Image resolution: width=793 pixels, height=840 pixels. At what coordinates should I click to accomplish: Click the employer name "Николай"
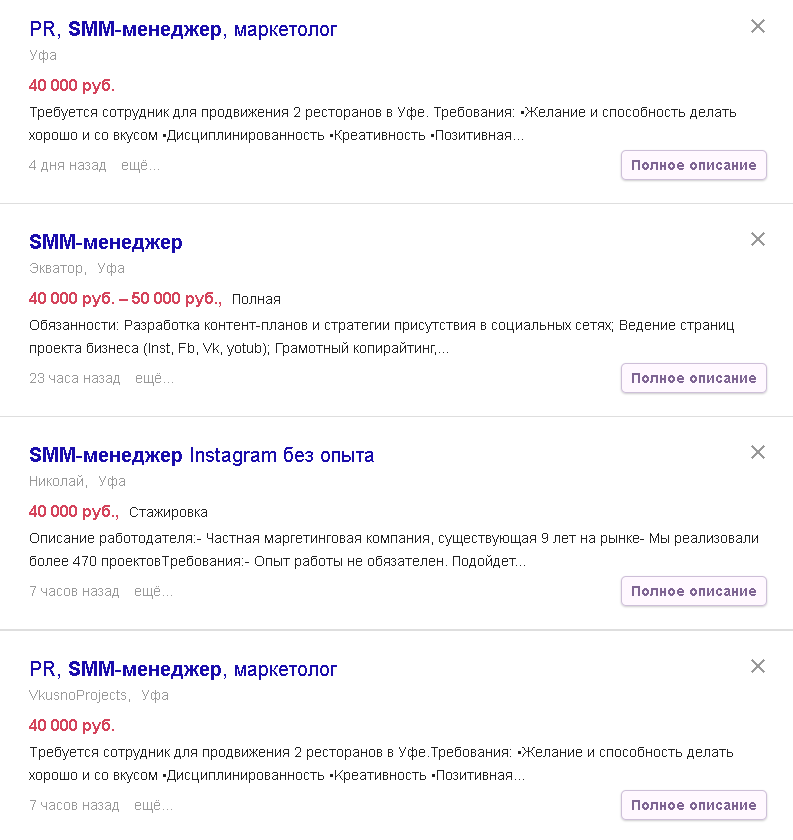pyautogui.click(x=55, y=481)
